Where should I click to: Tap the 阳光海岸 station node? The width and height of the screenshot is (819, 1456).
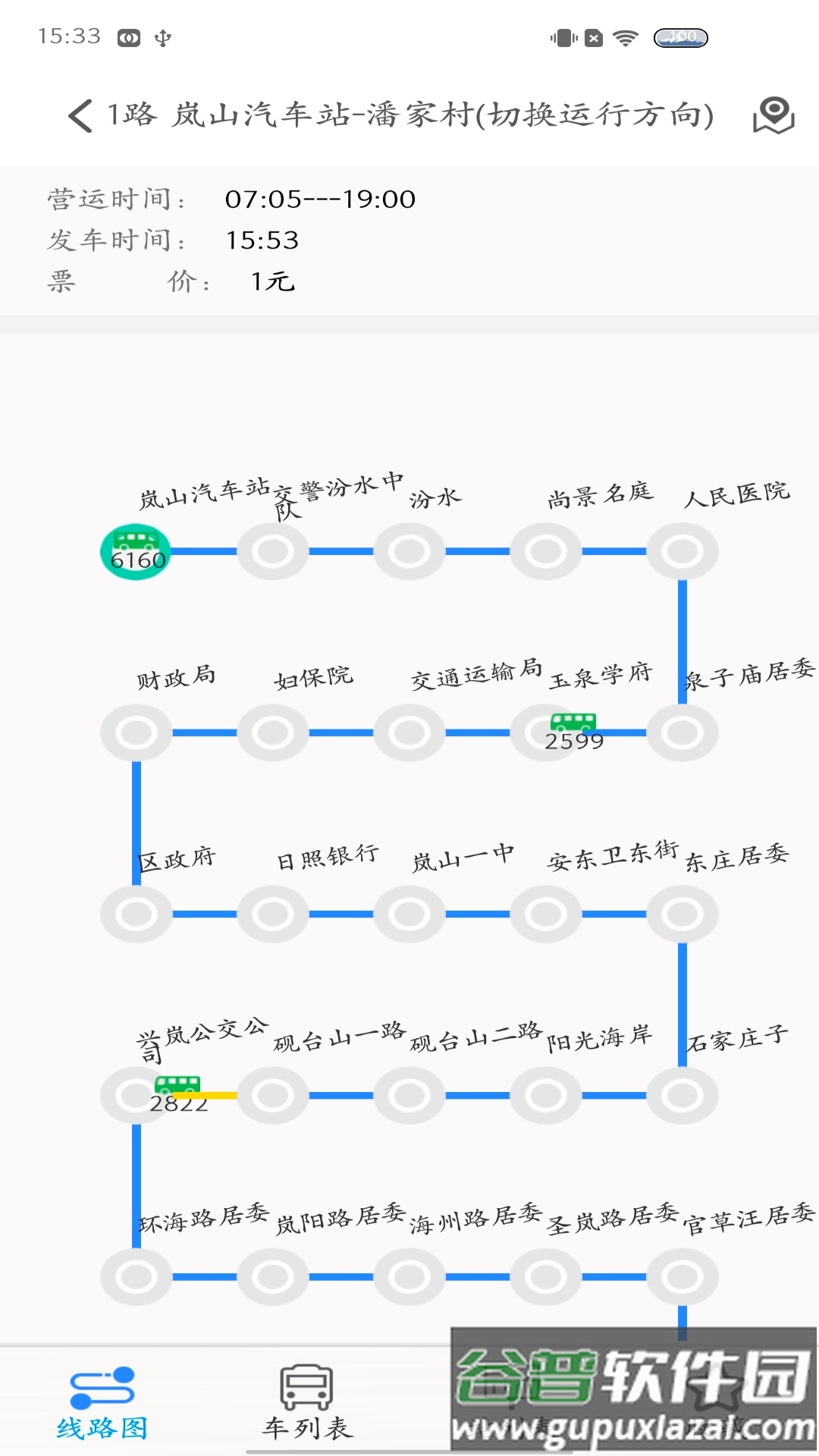547,1095
